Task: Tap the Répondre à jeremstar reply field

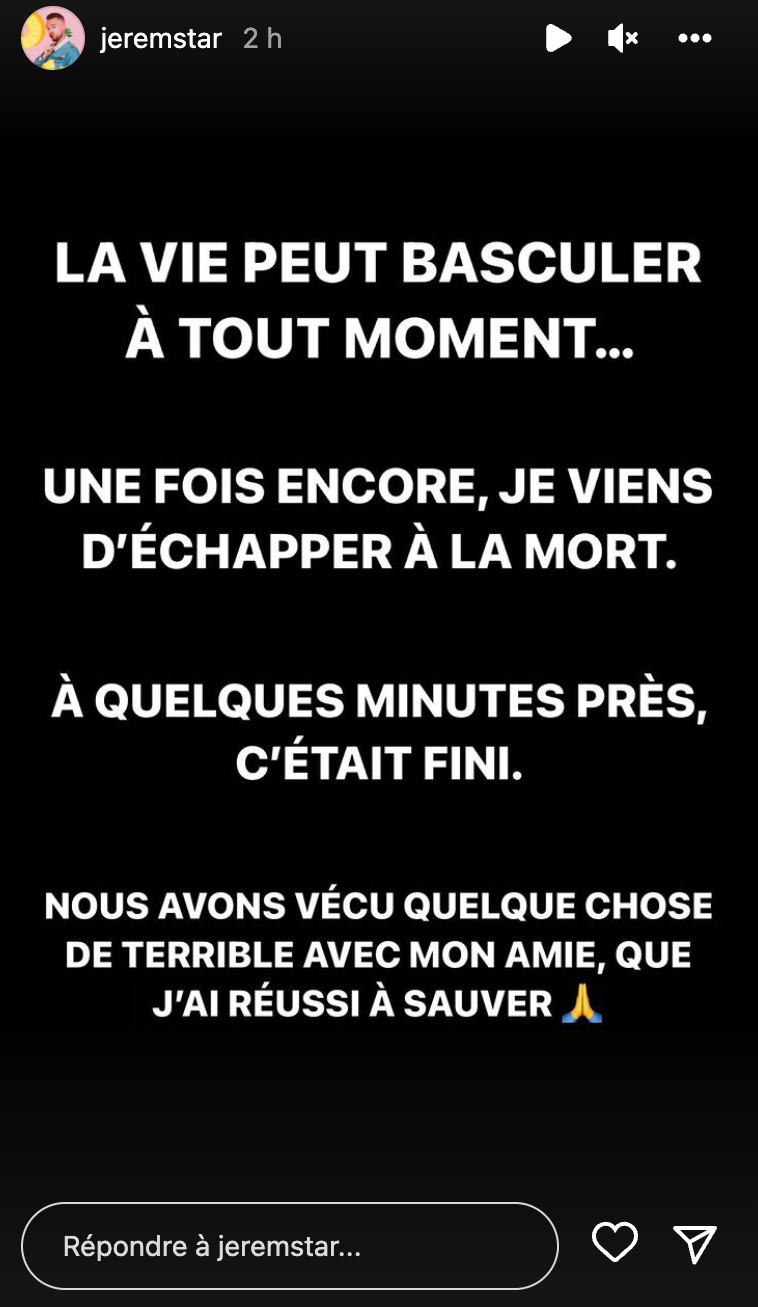Action: (x=289, y=1246)
